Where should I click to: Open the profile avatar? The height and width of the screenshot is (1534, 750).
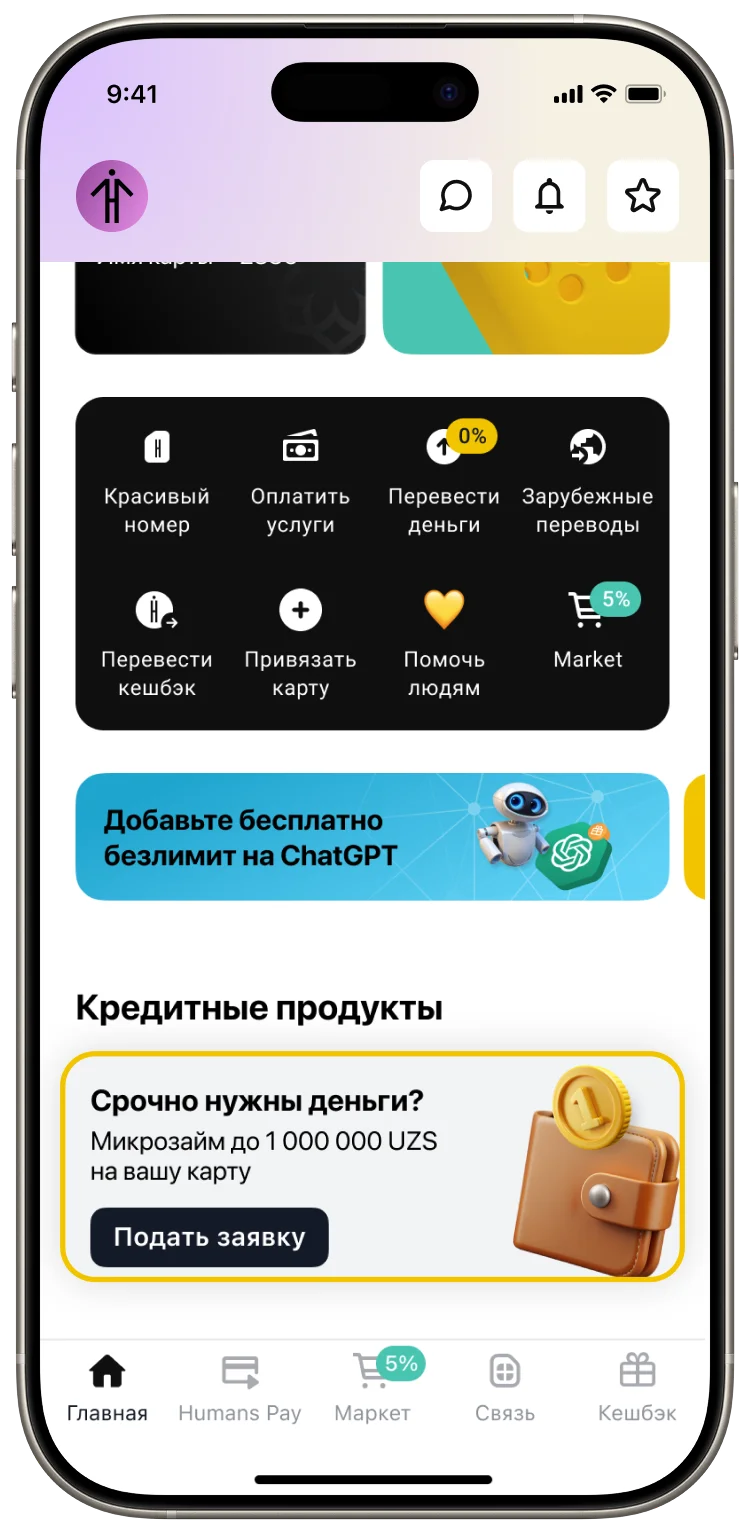pos(112,196)
